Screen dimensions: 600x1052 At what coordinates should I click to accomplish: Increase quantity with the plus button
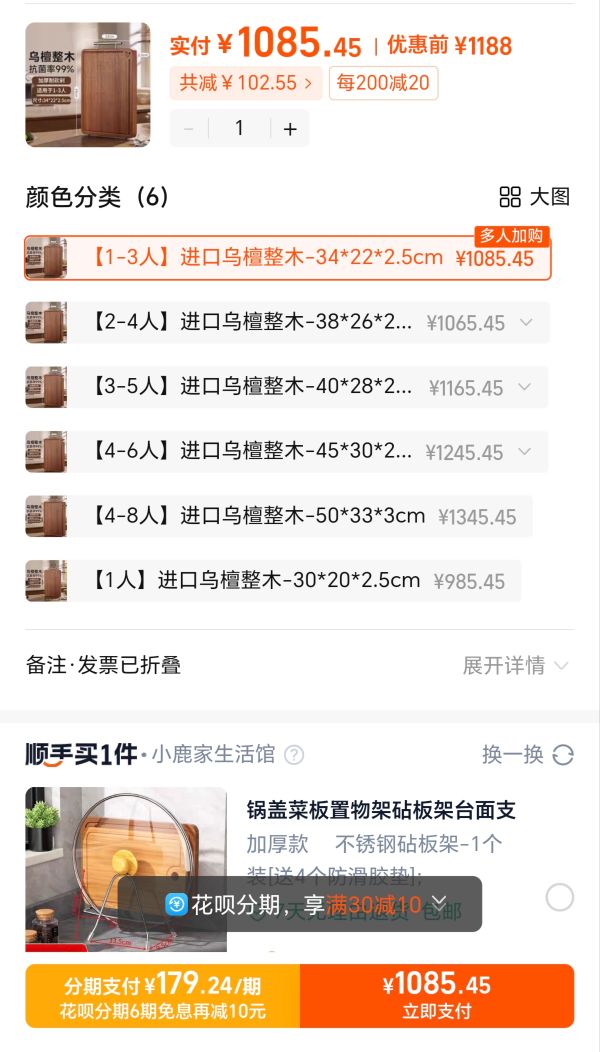click(x=290, y=128)
